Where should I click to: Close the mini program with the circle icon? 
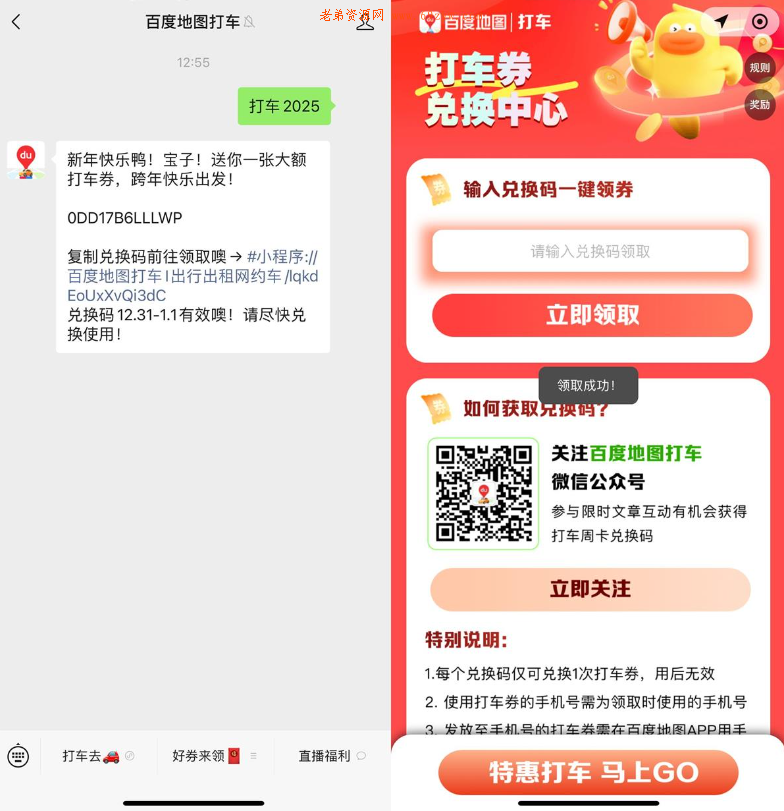coord(760,21)
